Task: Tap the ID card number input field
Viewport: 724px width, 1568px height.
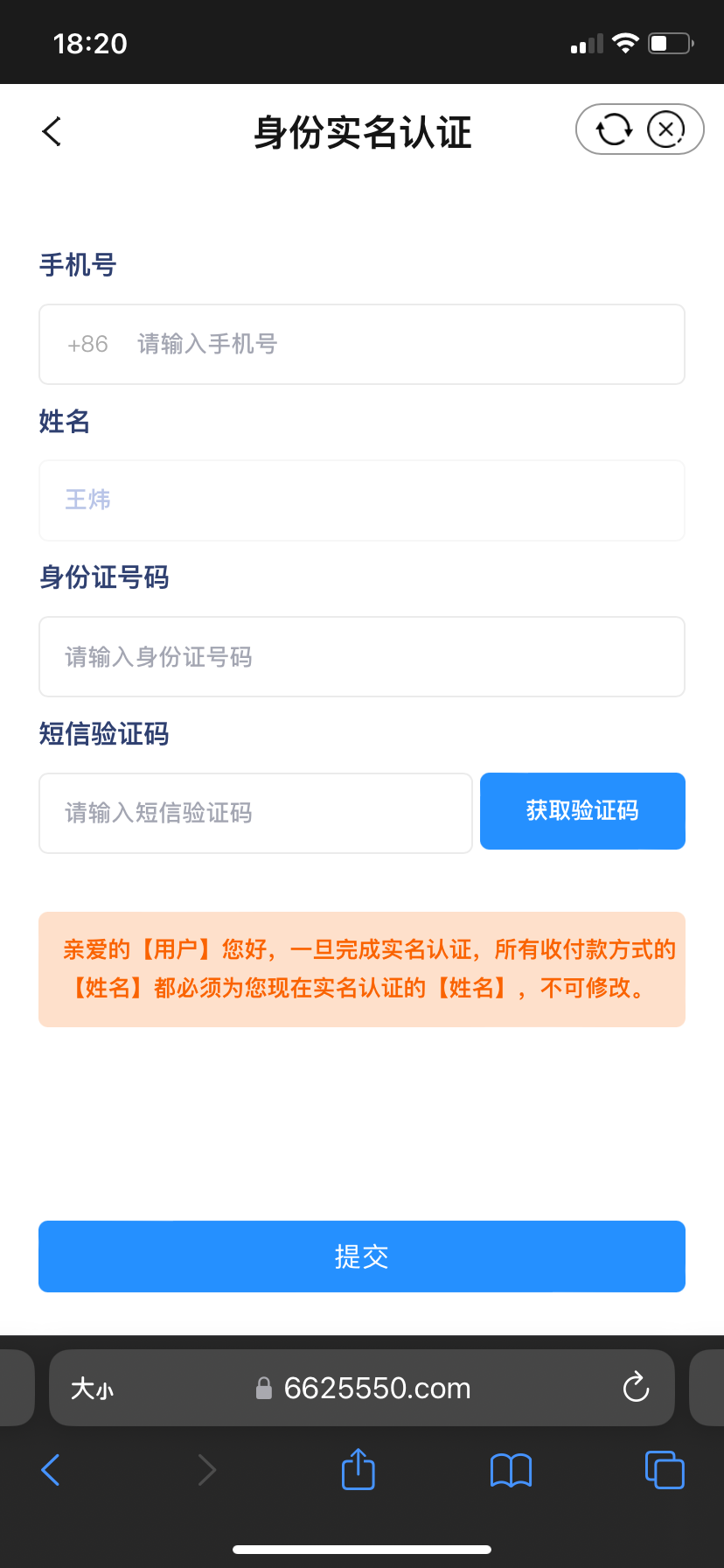Action: [x=361, y=656]
